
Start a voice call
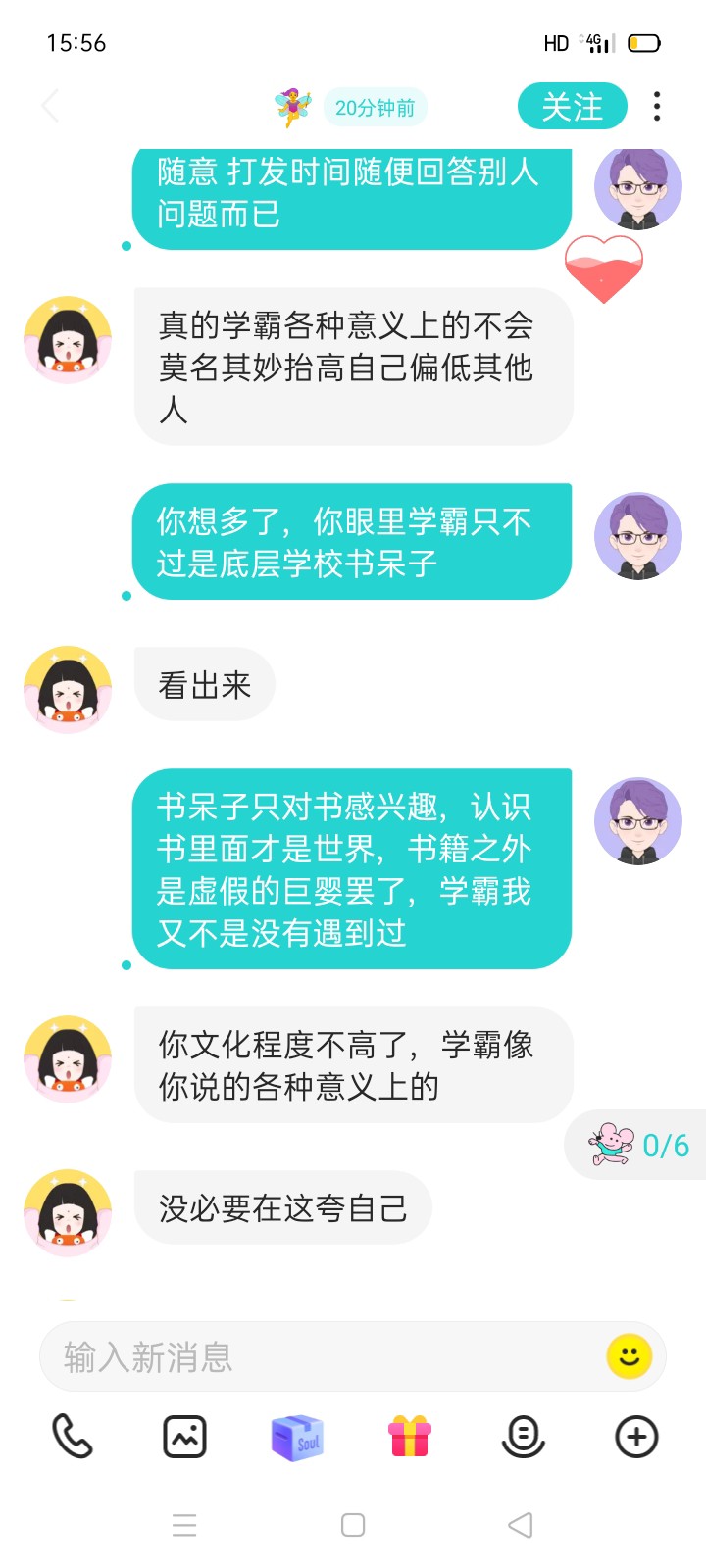coord(72,1437)
